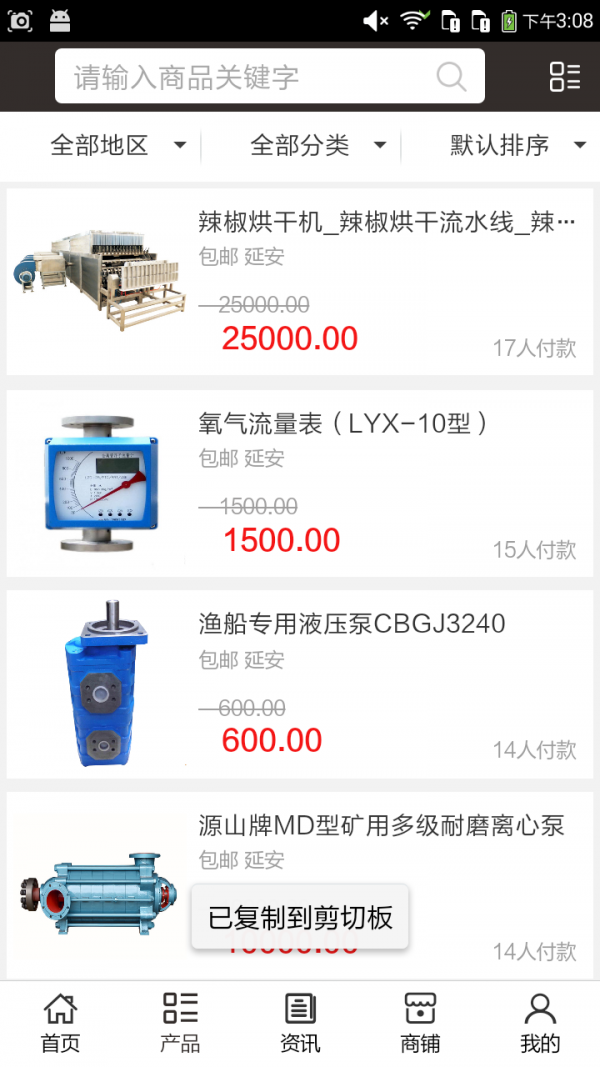View the 氧气流量表 LYX-10型 product

pos(300,483)
